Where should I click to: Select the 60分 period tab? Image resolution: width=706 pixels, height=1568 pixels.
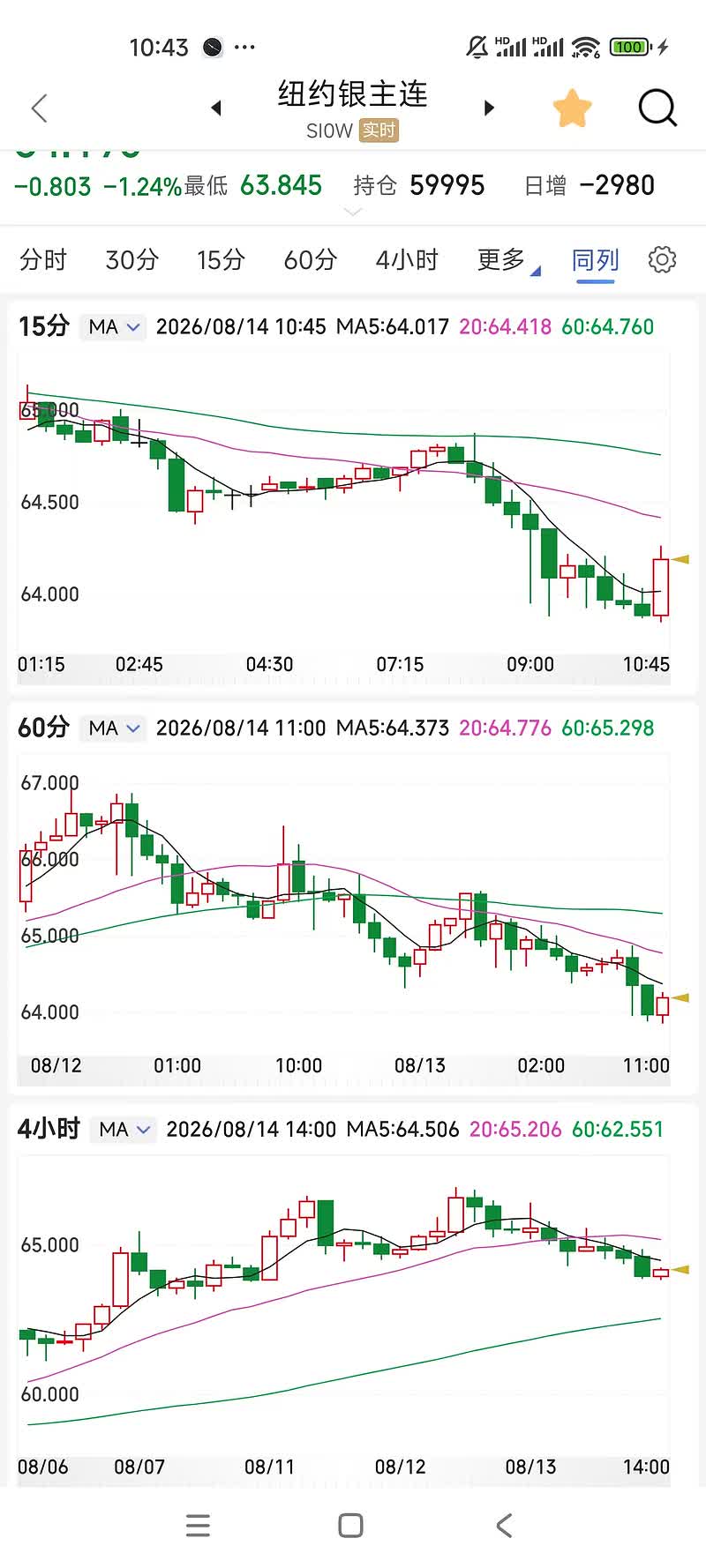(311, 260)
